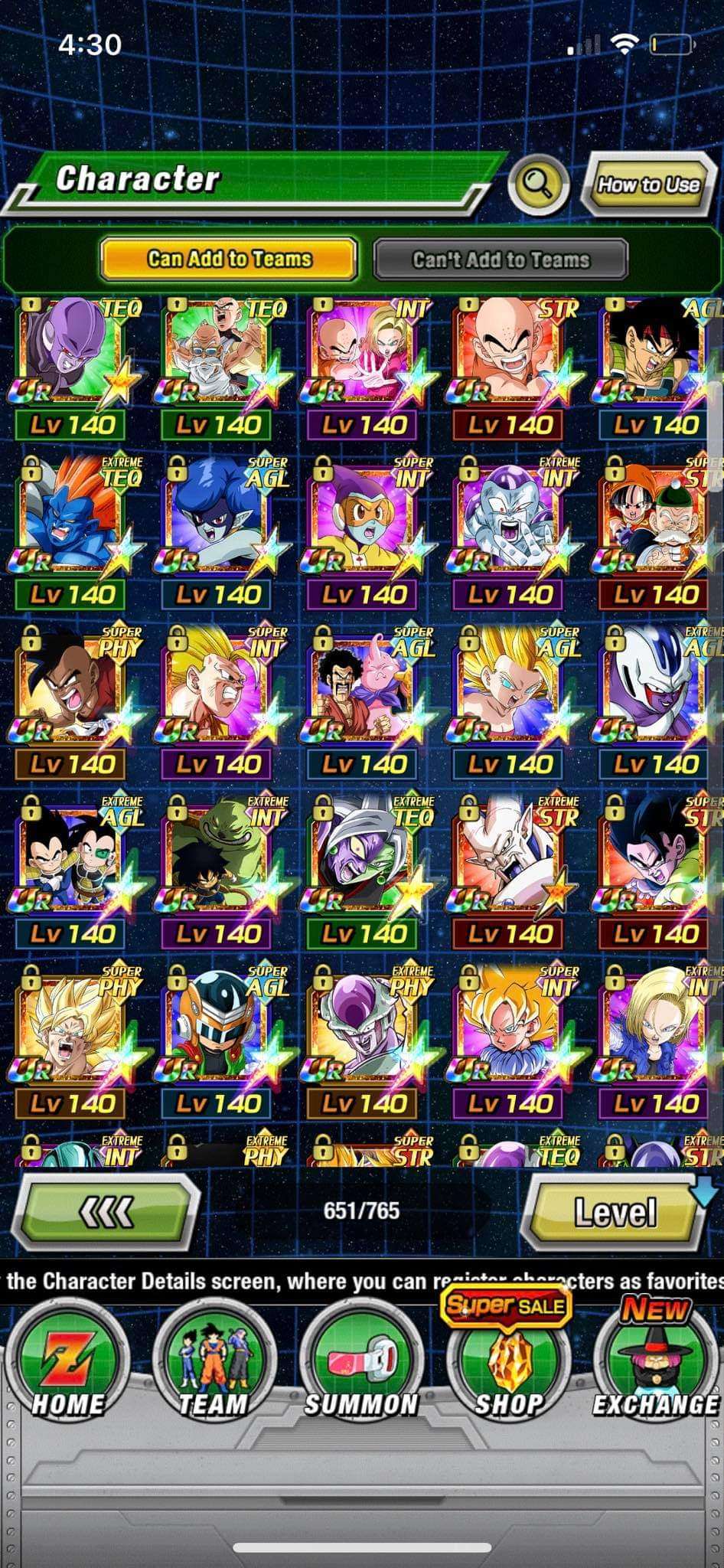
Task: Go back with the triple-arrow button
Action: tap(107, 1211)
